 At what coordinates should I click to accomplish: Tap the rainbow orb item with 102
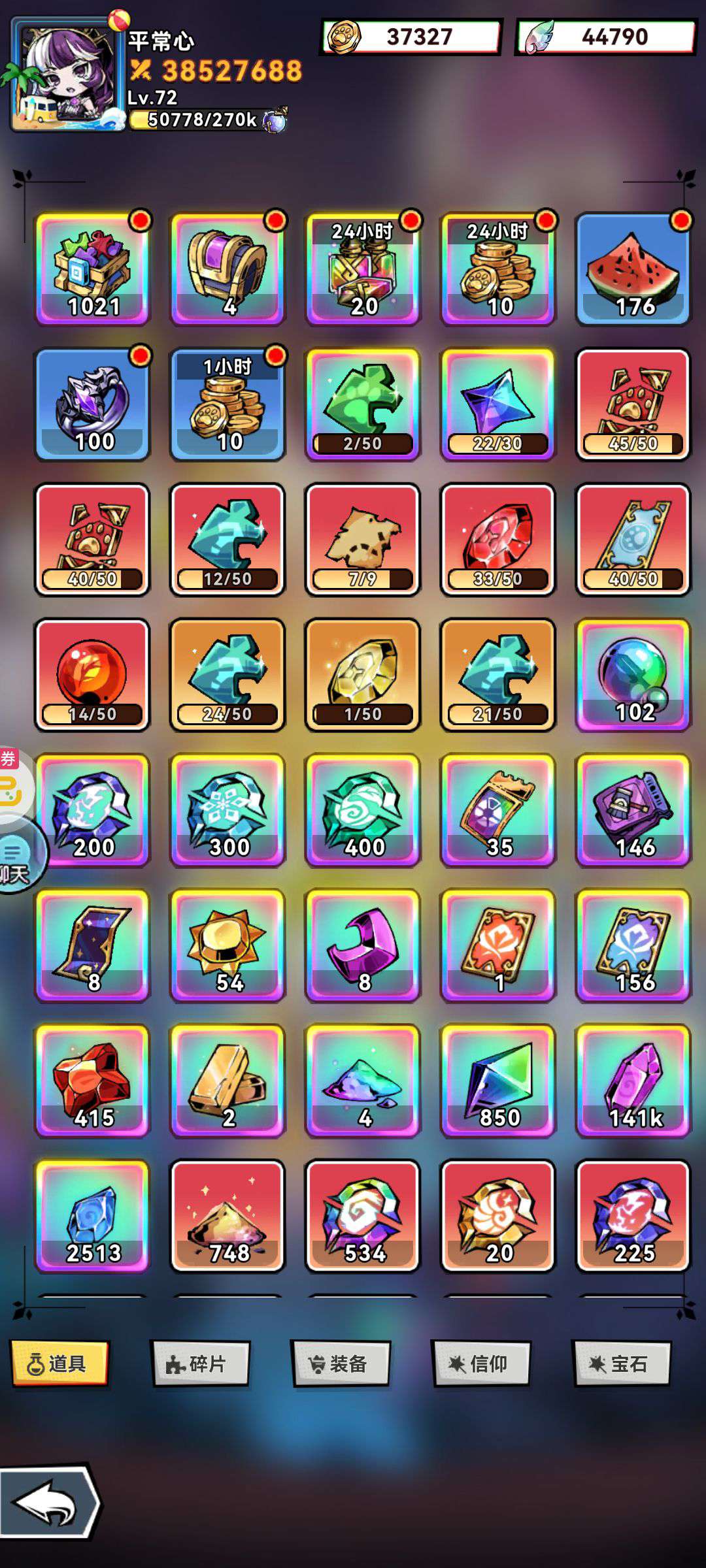pos(632,675)
